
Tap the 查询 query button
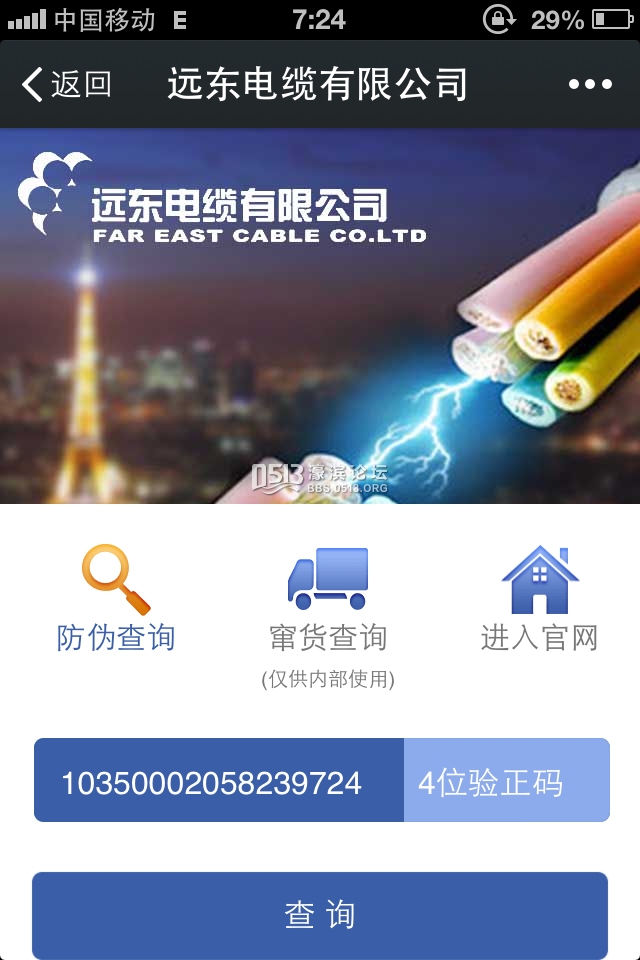tap(320, 915)
